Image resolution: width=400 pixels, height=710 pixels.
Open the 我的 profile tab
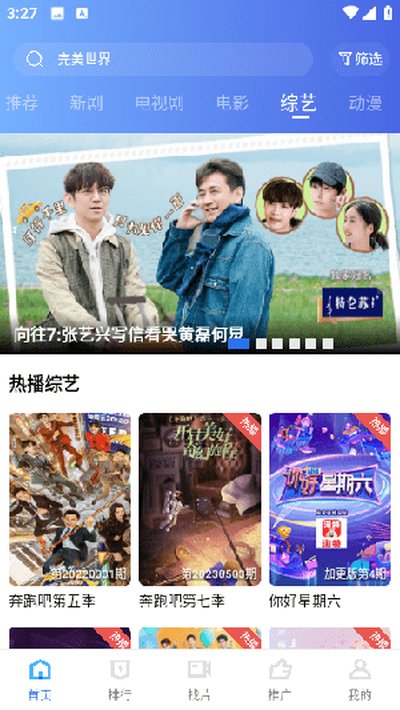coord(360,680)
